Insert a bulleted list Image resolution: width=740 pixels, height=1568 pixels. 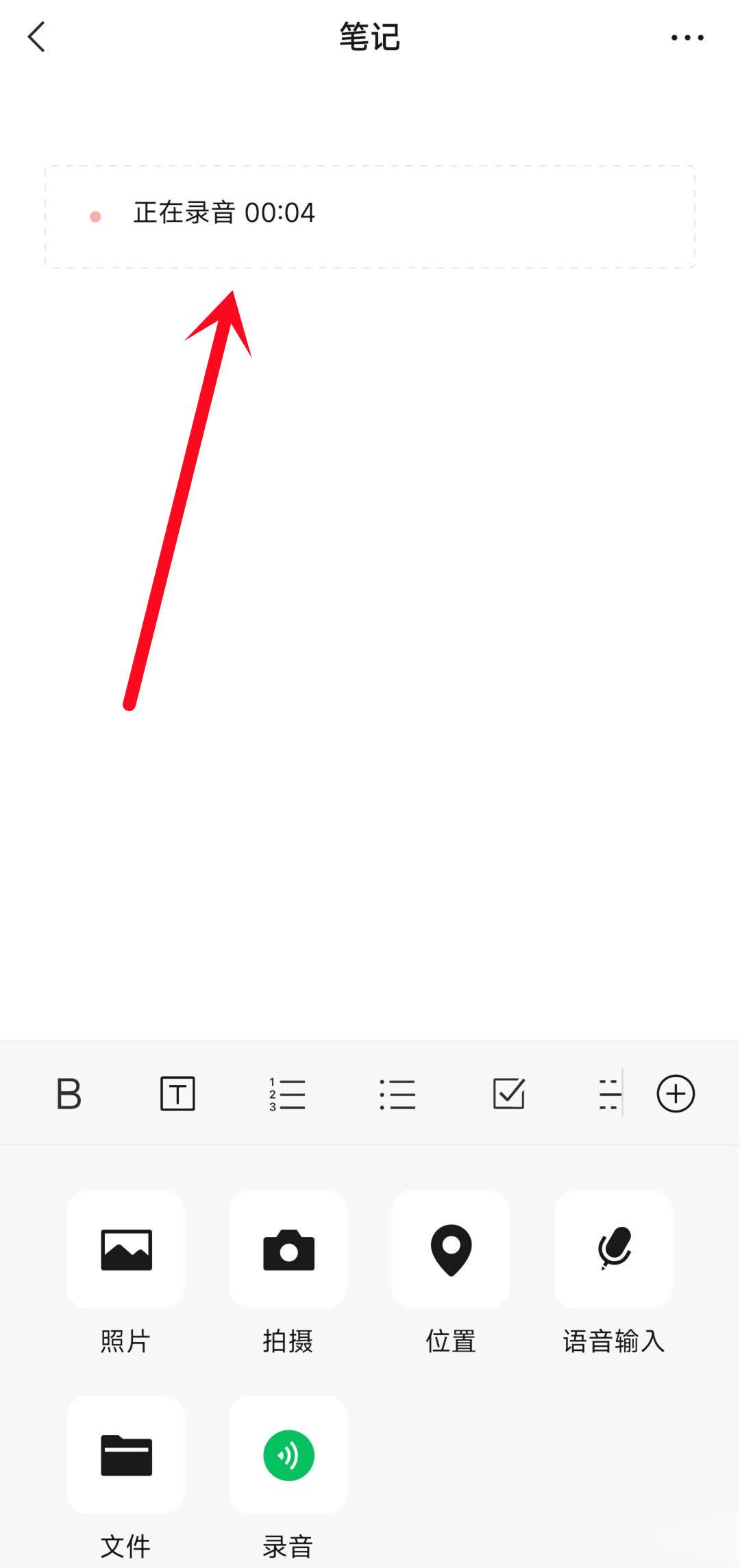(397, 1094)
